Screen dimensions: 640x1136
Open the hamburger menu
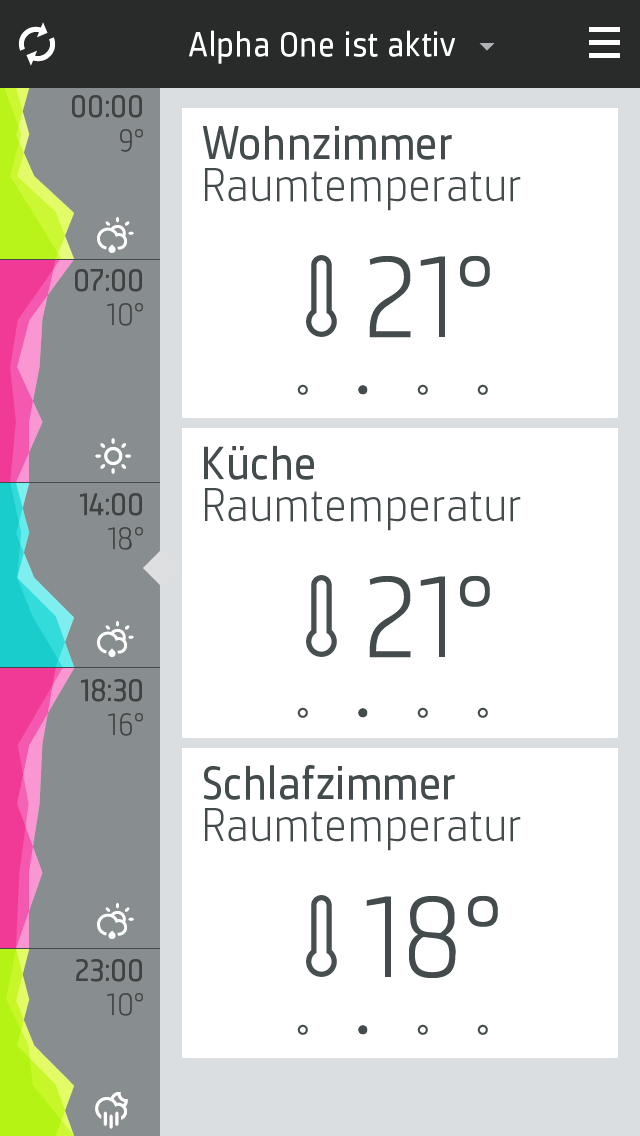(x=604, y=44)
